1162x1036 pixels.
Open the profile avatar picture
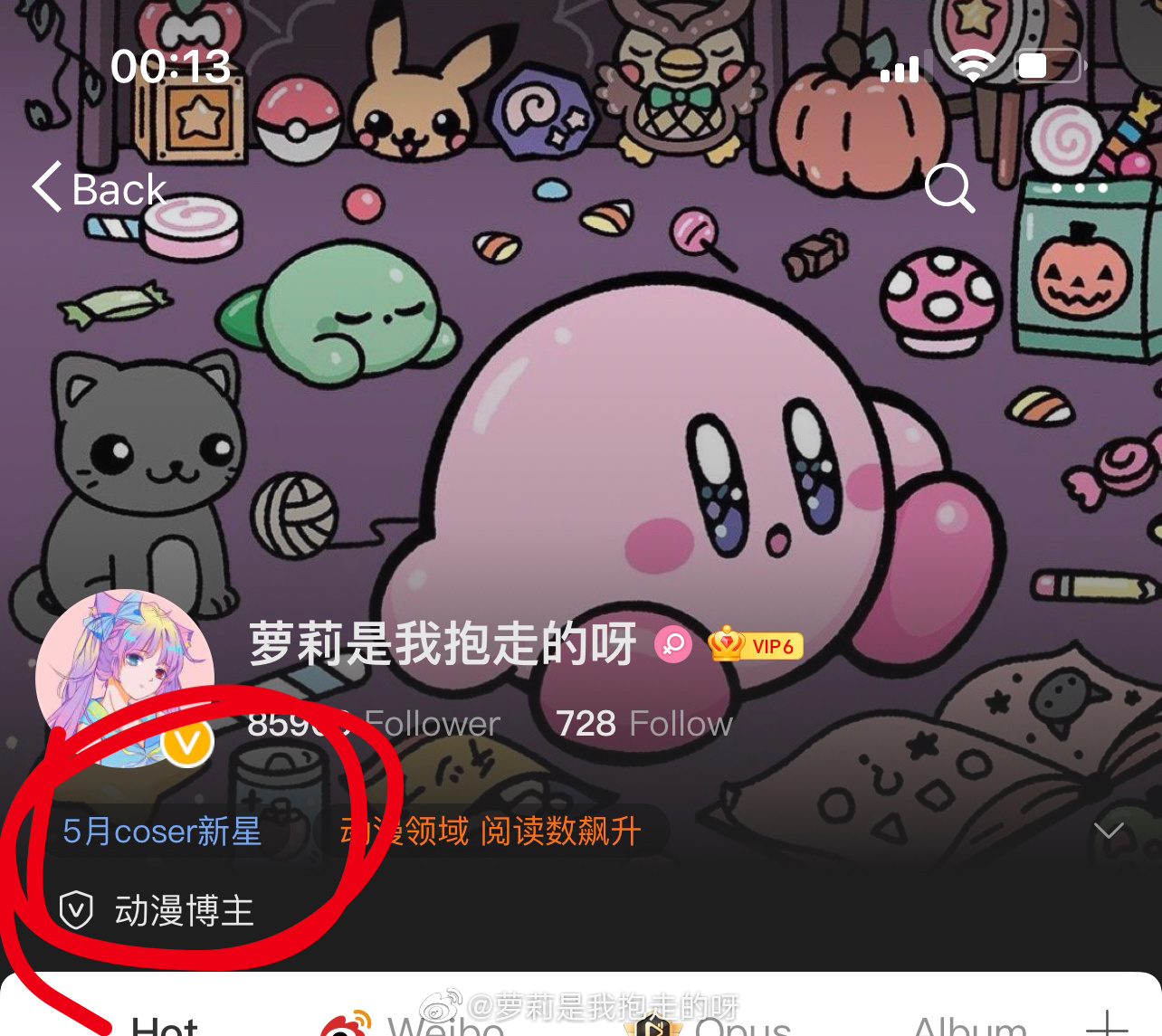pos(125,679)
